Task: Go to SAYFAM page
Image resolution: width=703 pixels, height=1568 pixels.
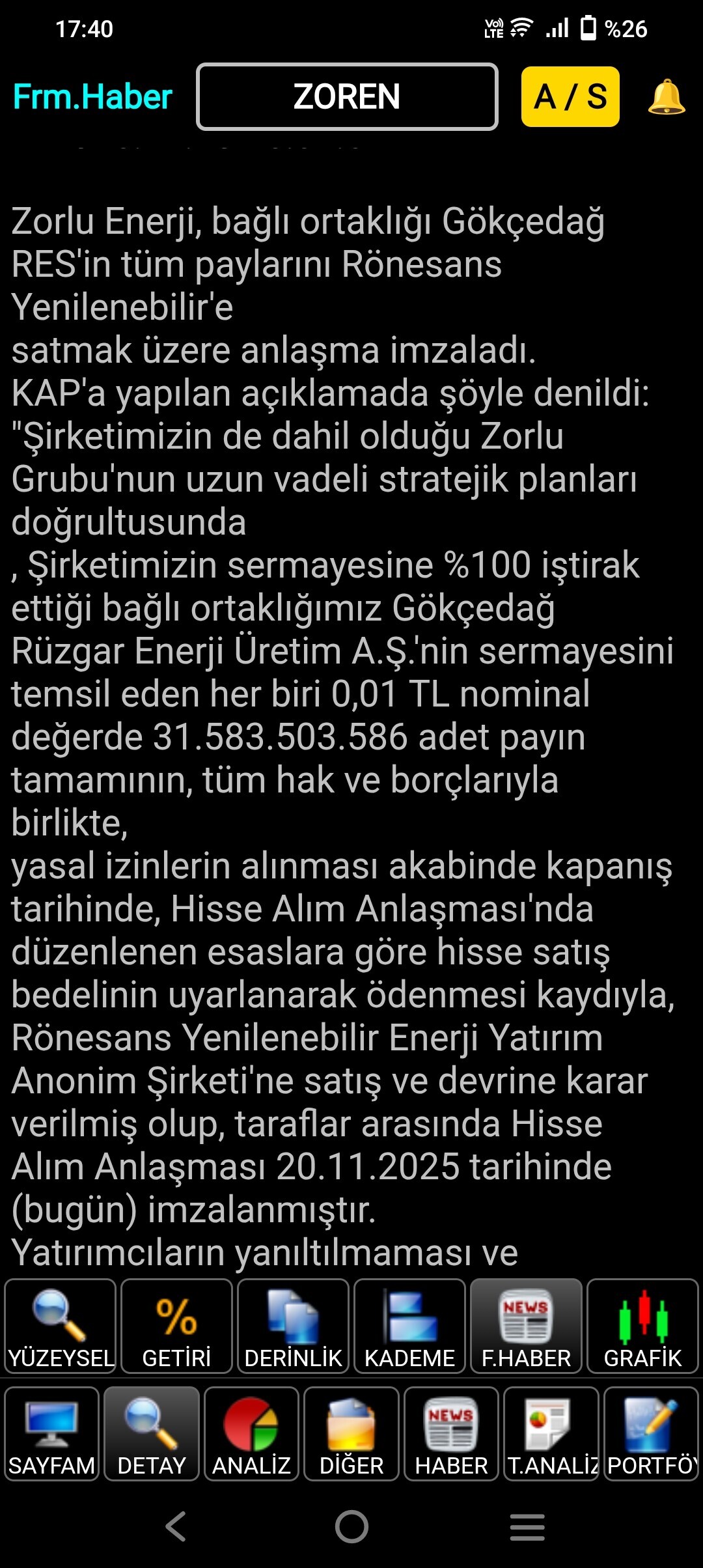Action: (x=51, y=1434)
